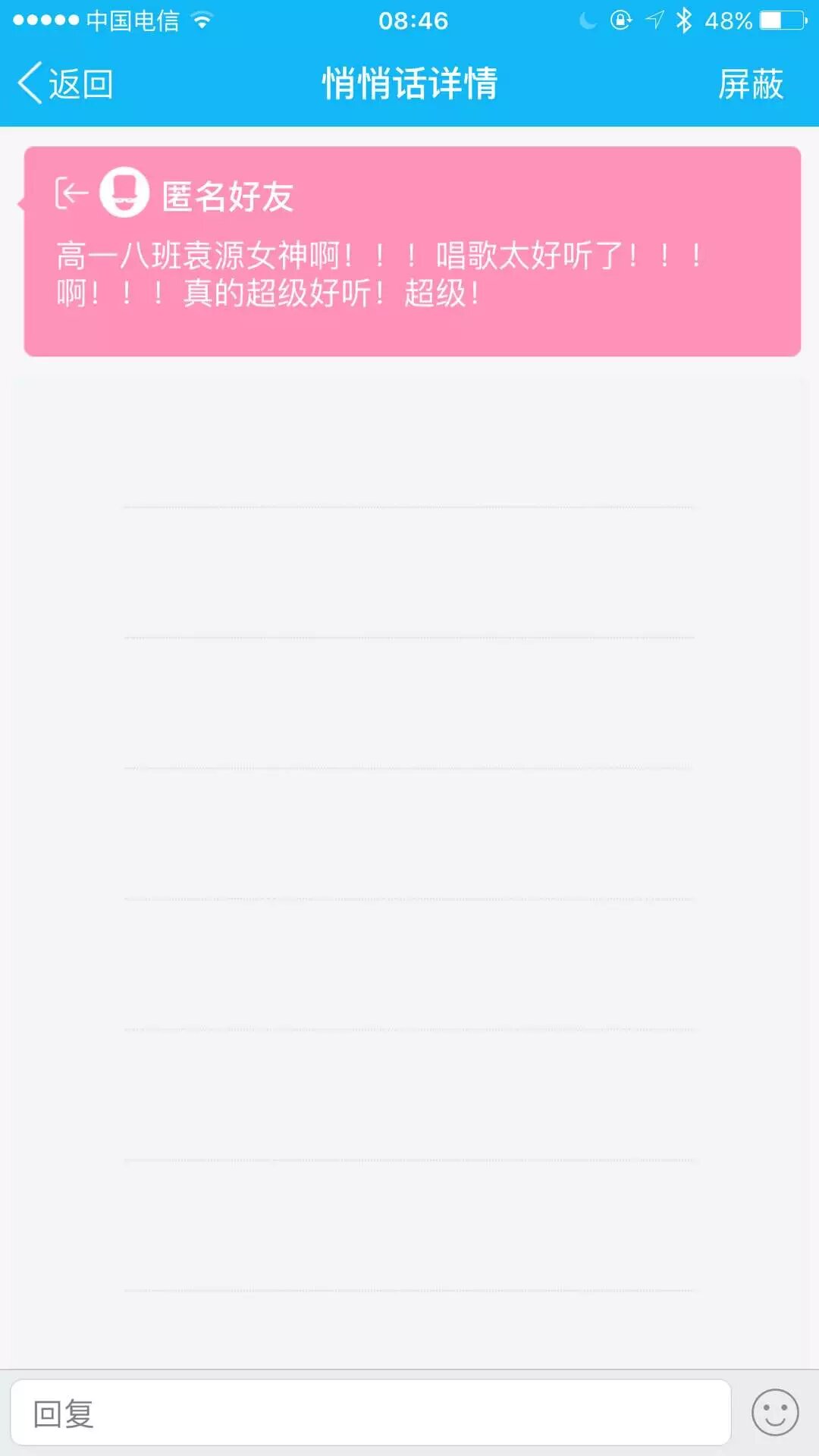819x1456 pixels.
Task: Go back using the 返回 button
Action: click(65, 83)
